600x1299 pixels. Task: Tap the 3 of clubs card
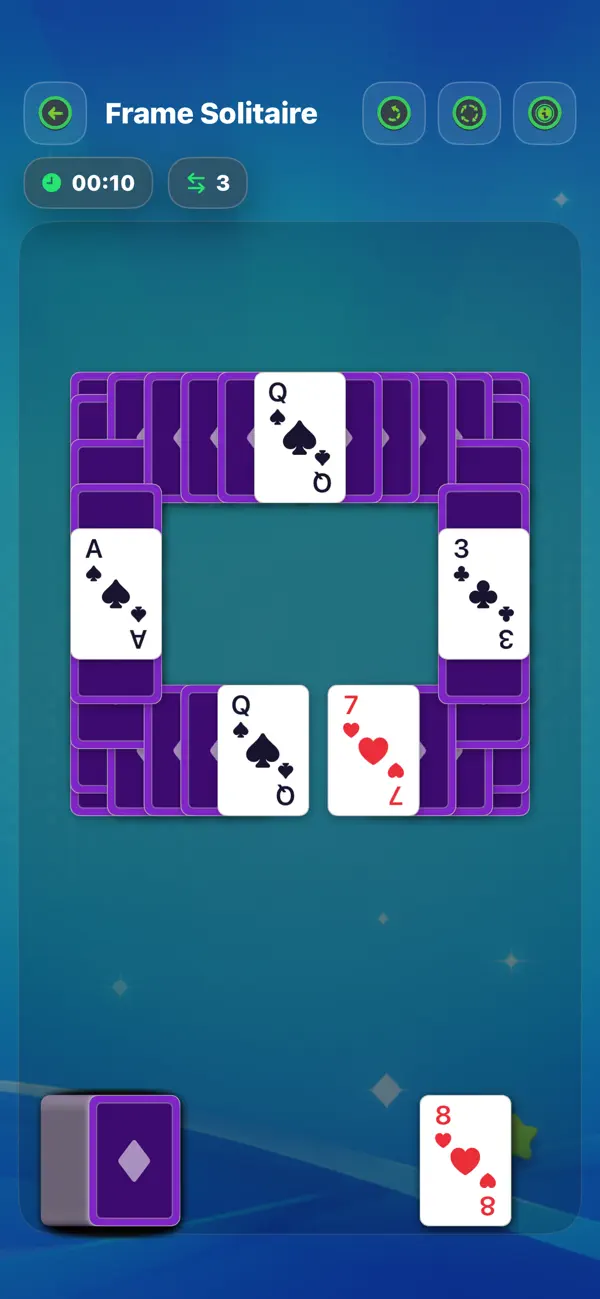pos(484,594)
